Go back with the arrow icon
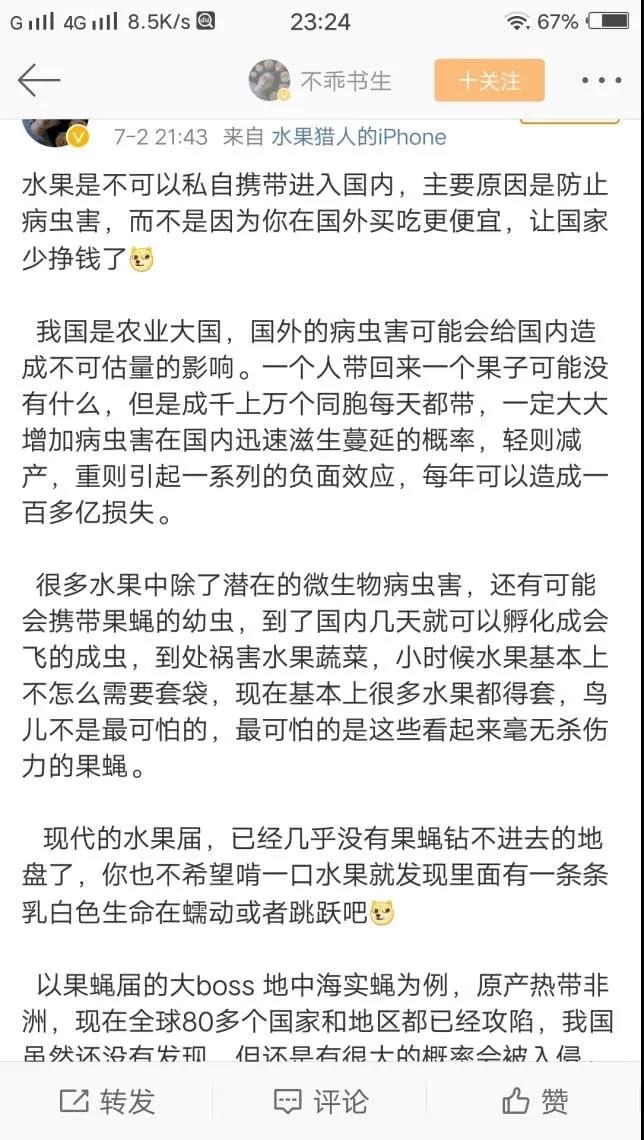This screenshot has width=644, height=1140. coord(40,80)
